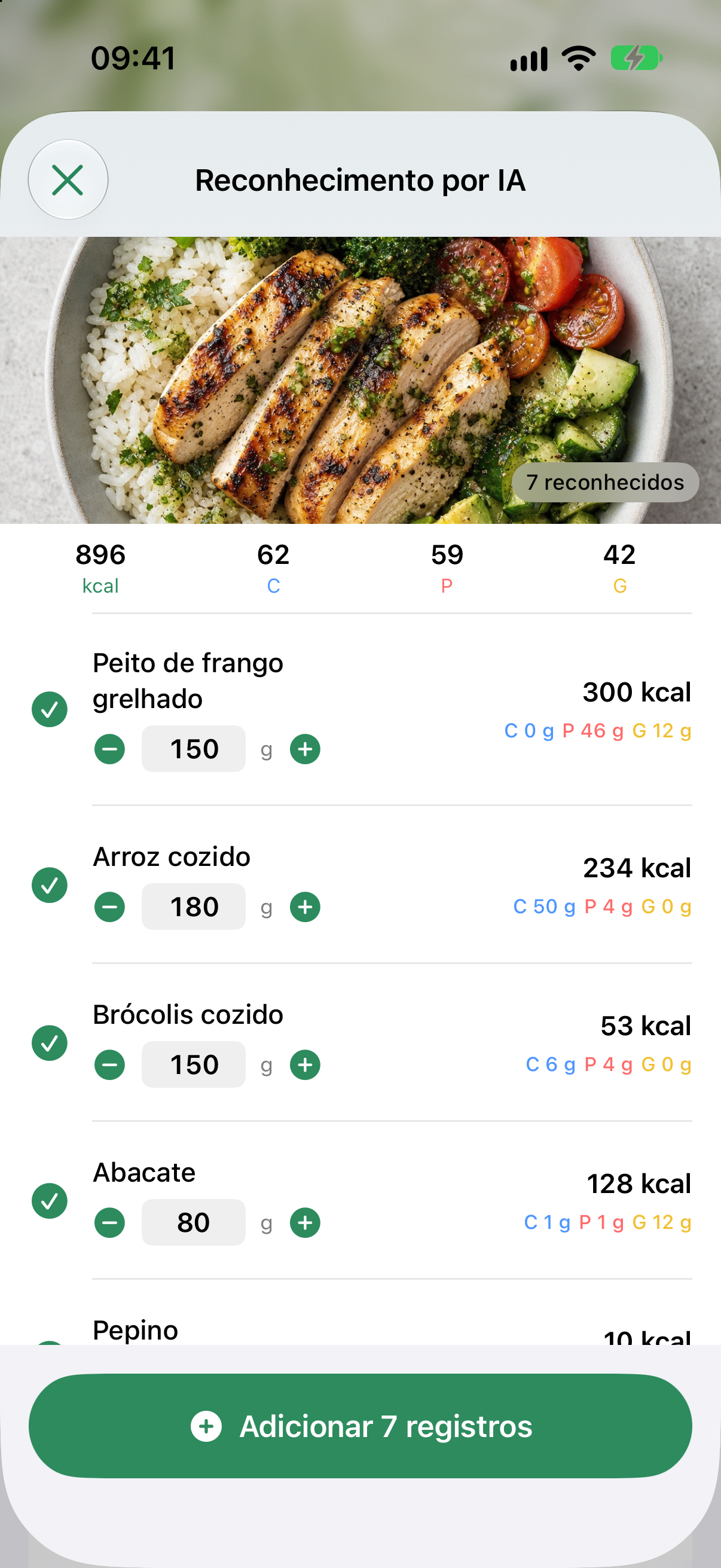
Task: Increase Peito de frango grelhado grams
Action: tap(305, 749)
